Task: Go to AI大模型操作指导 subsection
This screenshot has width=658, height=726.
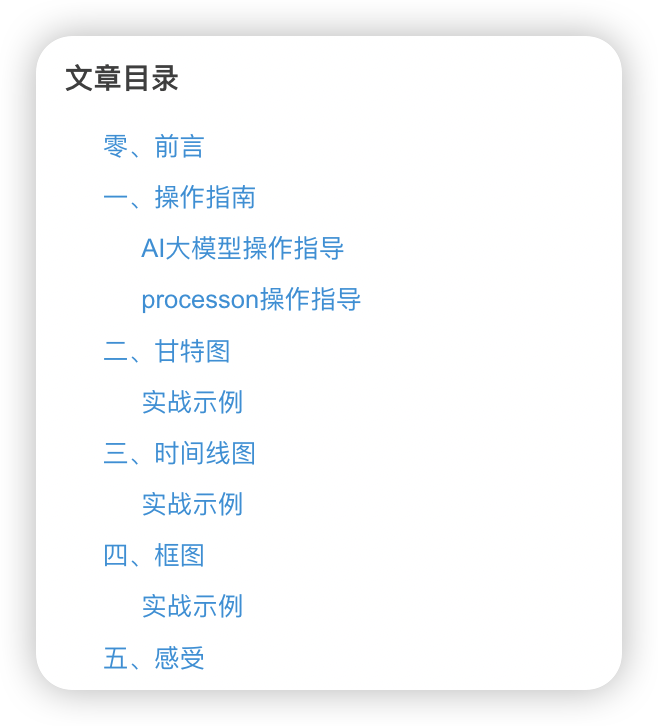Action: coord(243,248)
